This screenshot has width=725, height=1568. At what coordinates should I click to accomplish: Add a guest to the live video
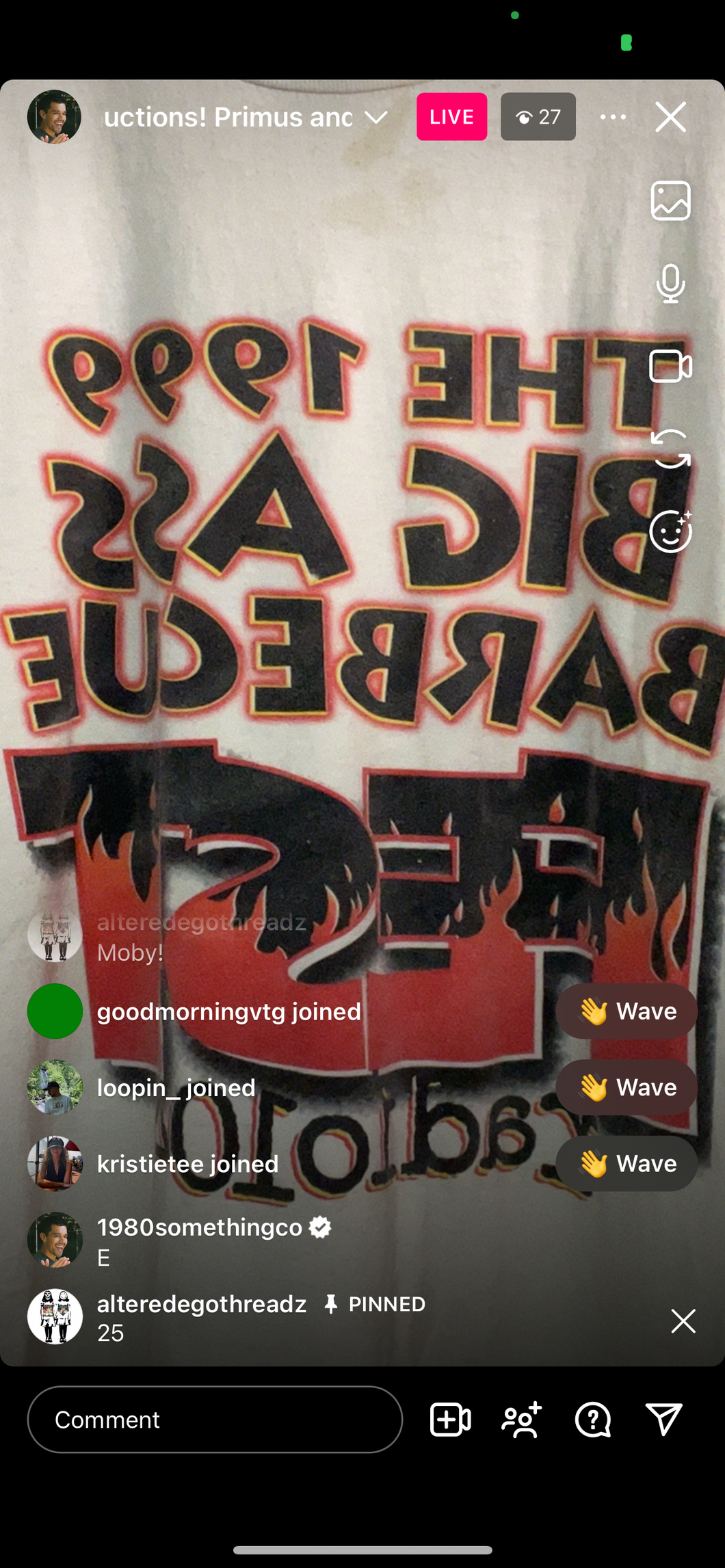(450, 1419)
